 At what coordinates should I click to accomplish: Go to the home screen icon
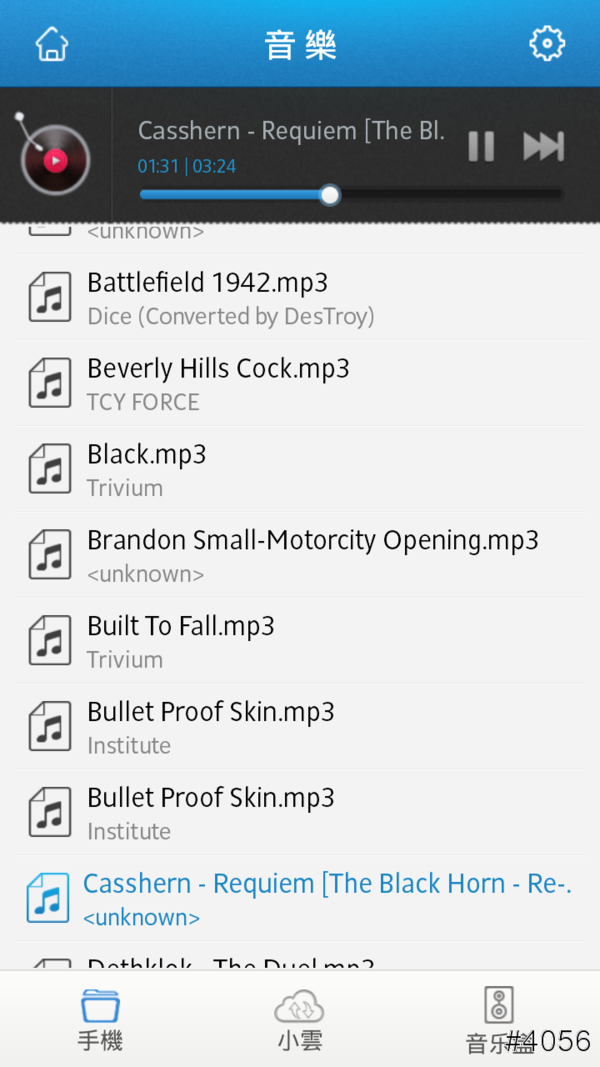(51, 44)
